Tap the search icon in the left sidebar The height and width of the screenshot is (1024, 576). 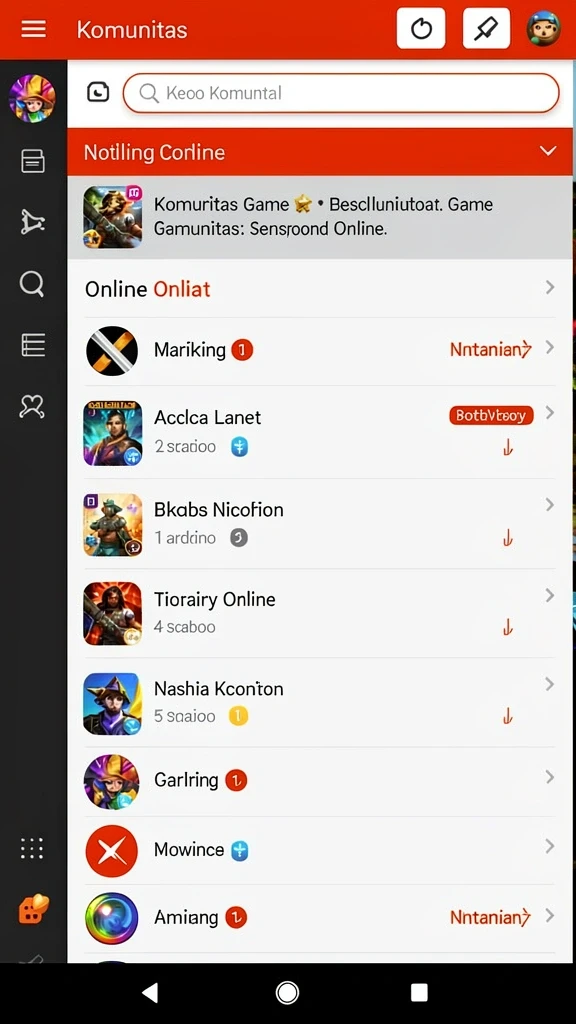[32, 283]
